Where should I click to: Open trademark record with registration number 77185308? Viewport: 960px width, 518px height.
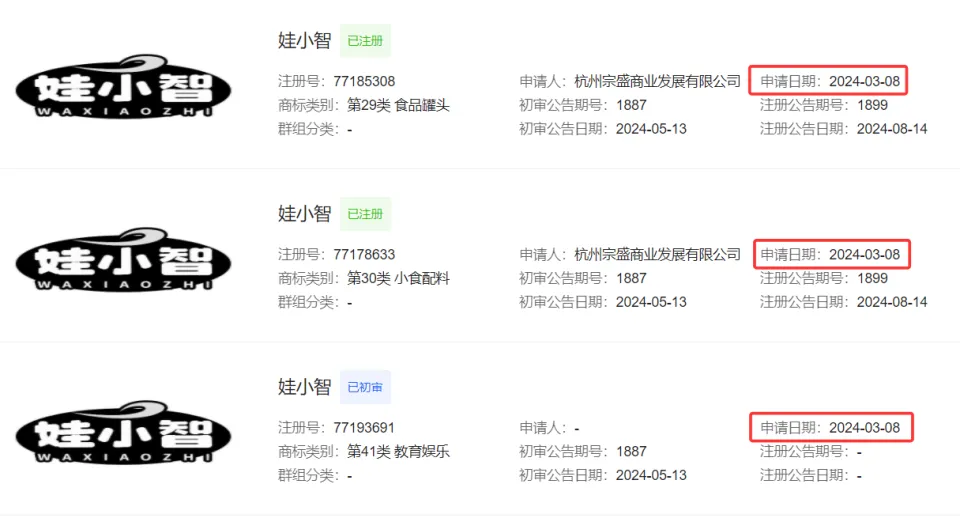tap(304, 40)
